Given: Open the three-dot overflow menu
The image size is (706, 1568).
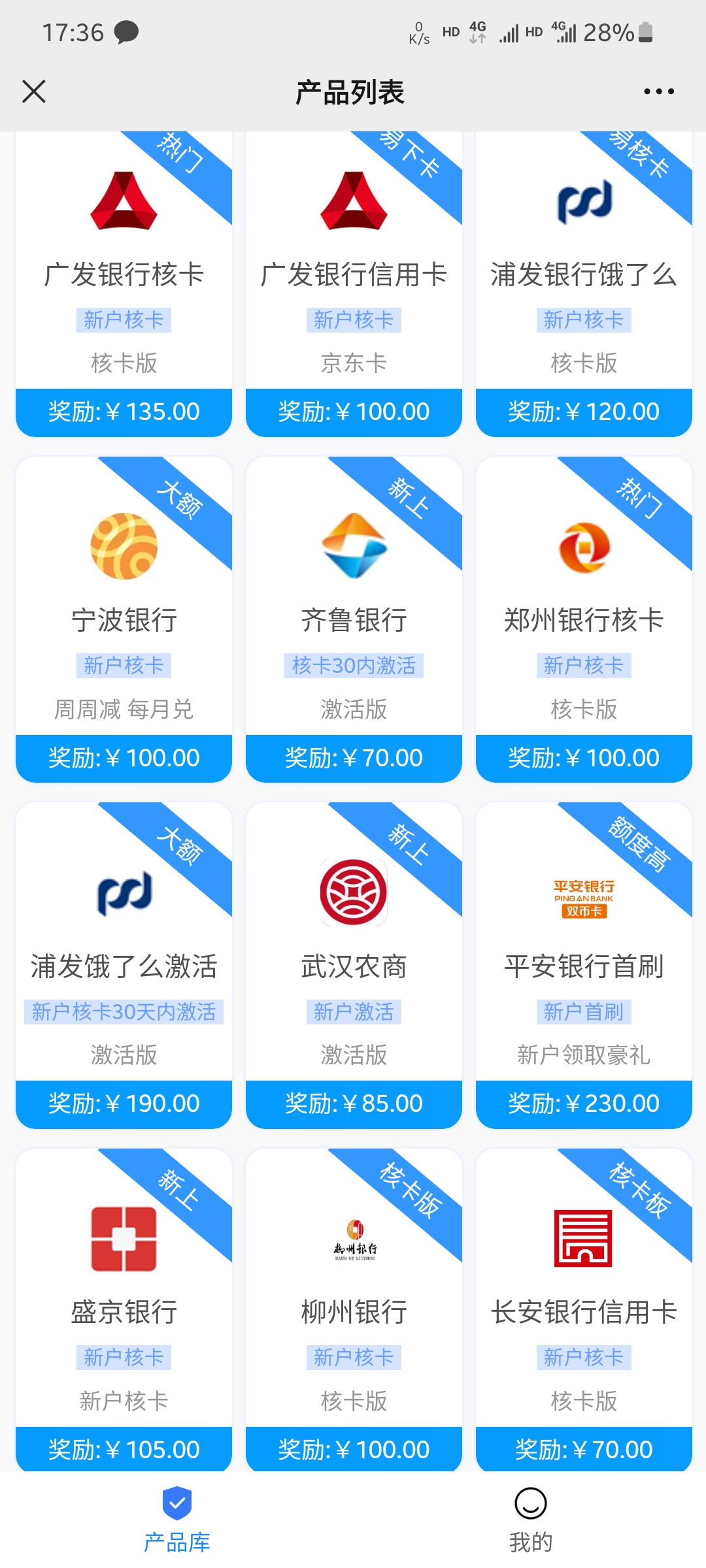Looking at the screenshot, I should coord(658,91).
